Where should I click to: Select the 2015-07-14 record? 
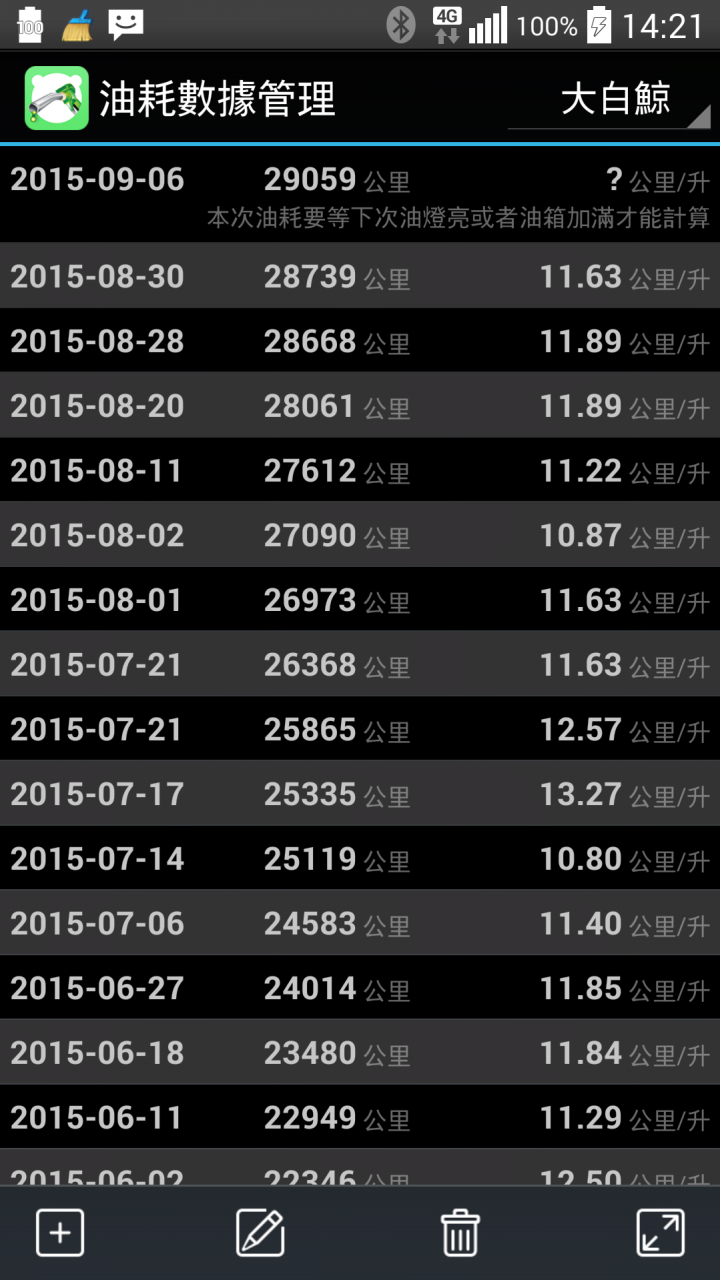coord(360,858)
